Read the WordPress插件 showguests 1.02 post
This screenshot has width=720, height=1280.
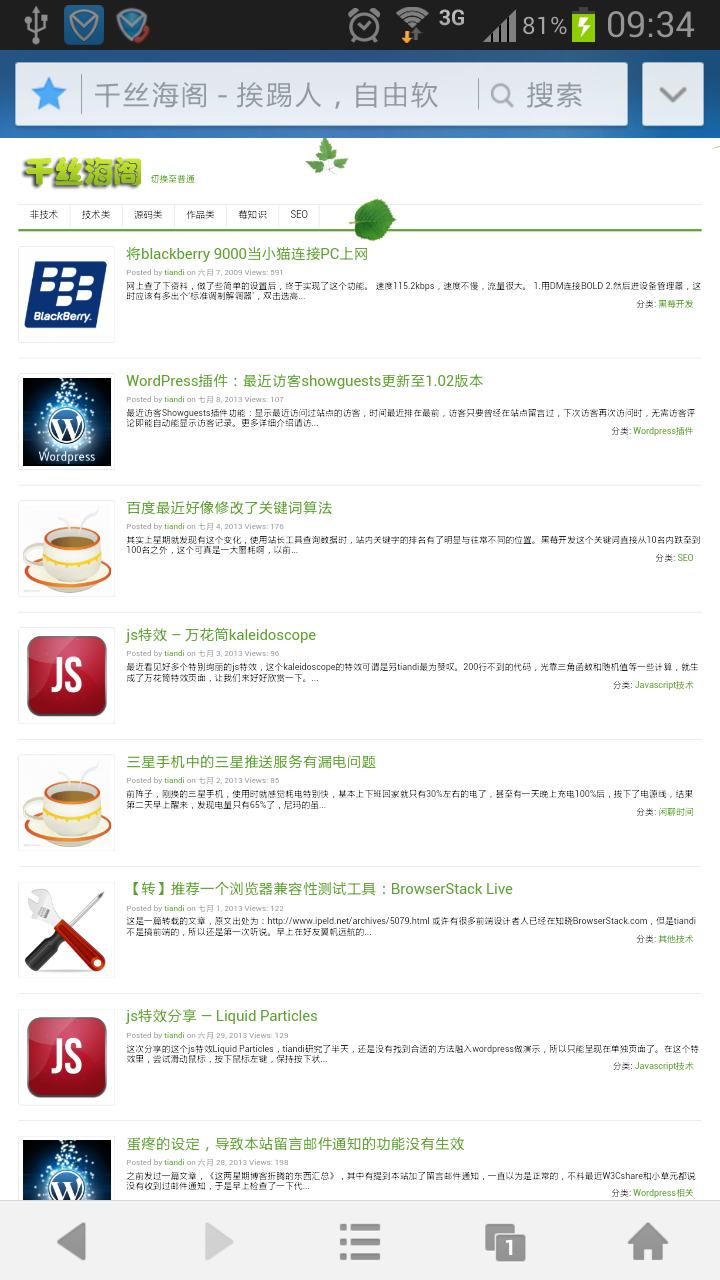point(305,381)
